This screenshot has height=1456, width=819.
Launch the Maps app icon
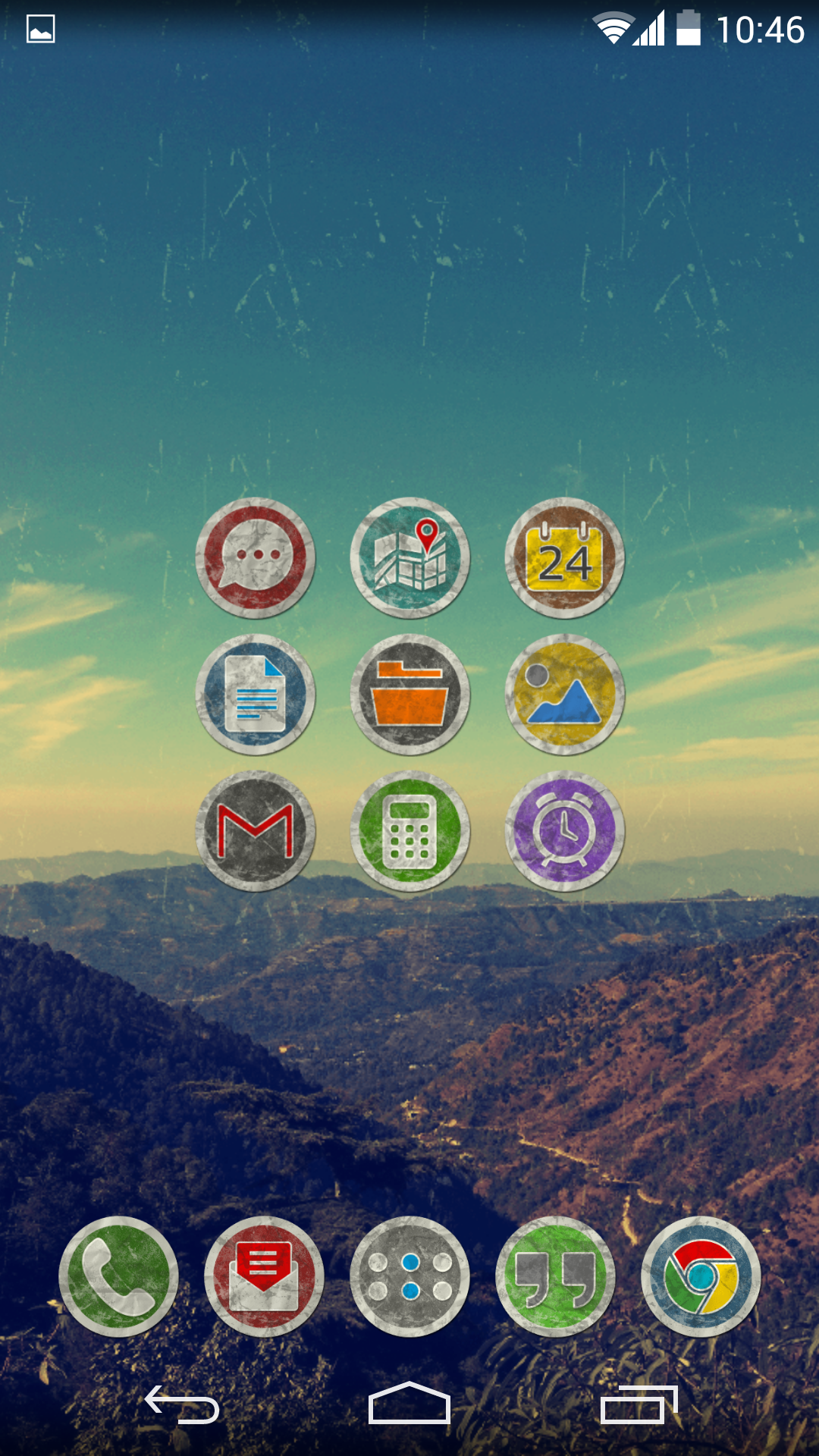click(x=410, y=557)
